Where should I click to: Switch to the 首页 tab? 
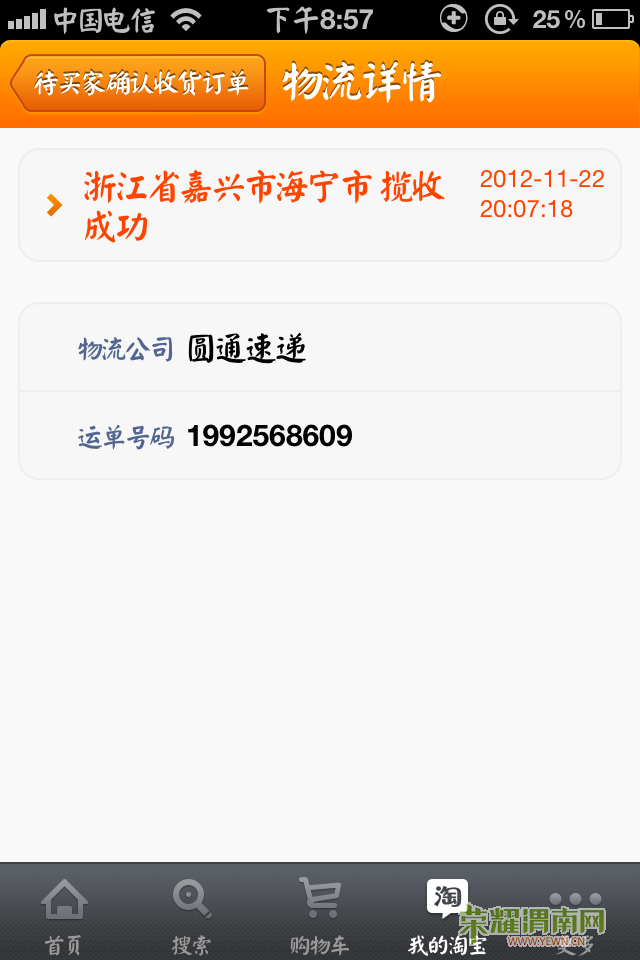pyautogui.click(x=63, y=914)
